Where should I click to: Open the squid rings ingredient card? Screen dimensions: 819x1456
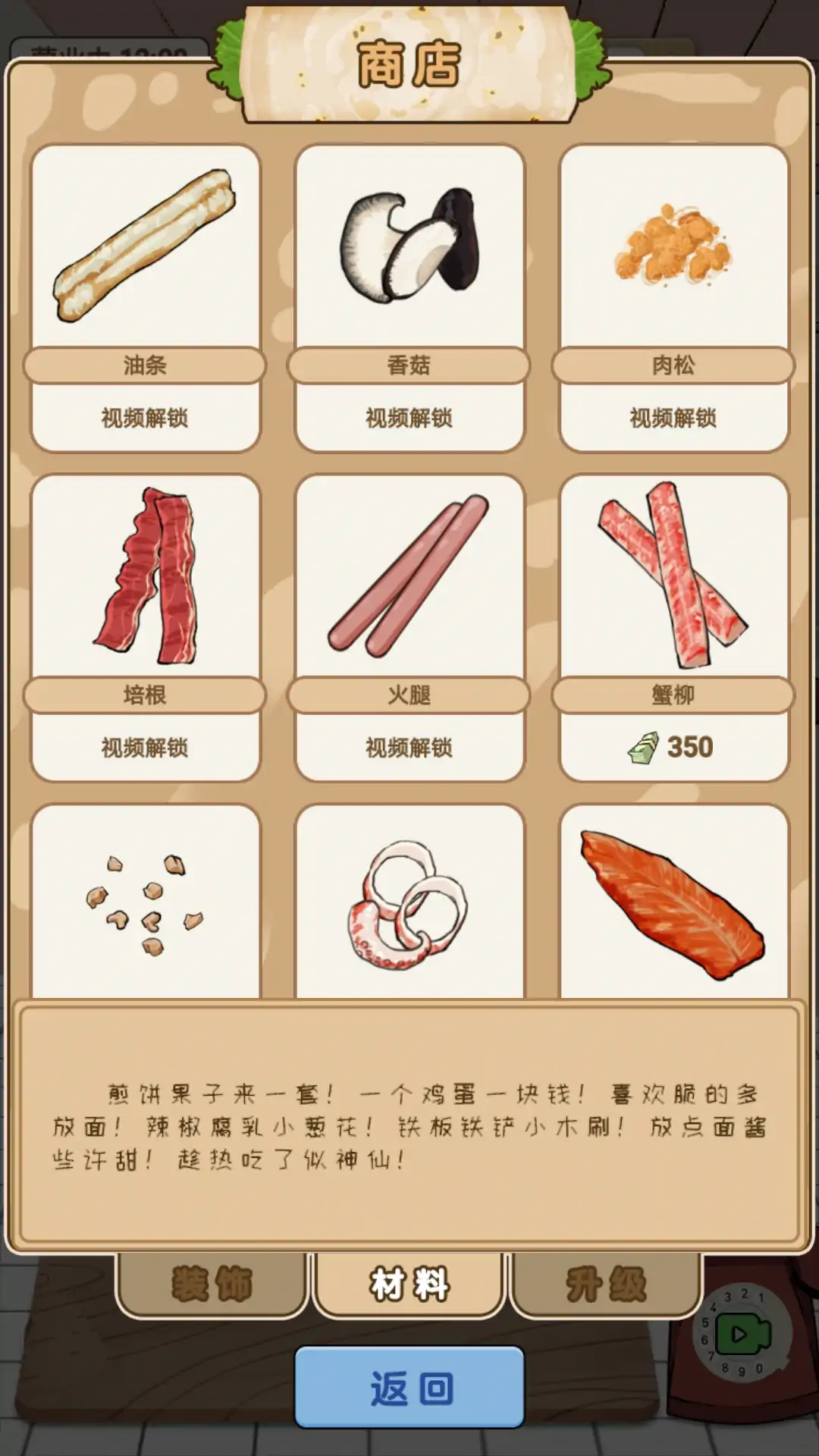coord(409,902)
